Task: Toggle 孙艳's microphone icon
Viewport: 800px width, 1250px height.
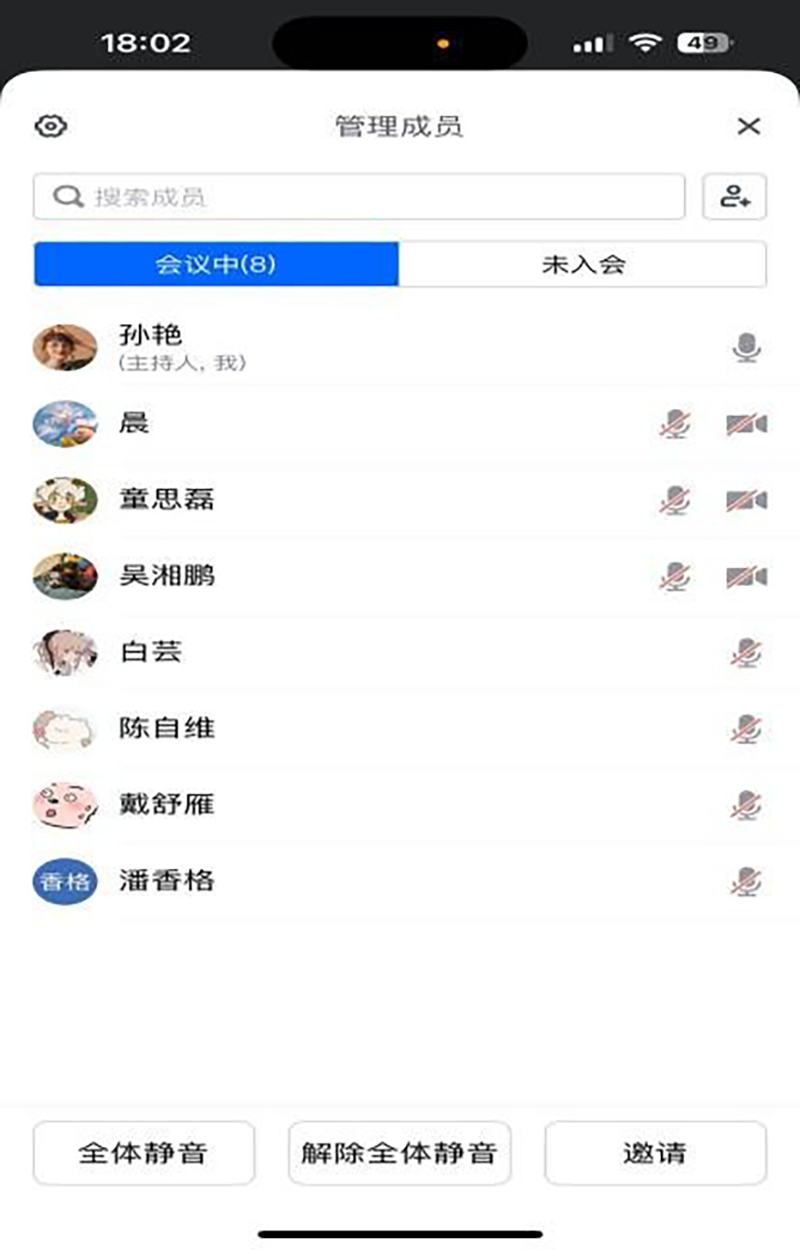Action: point(746,348)
